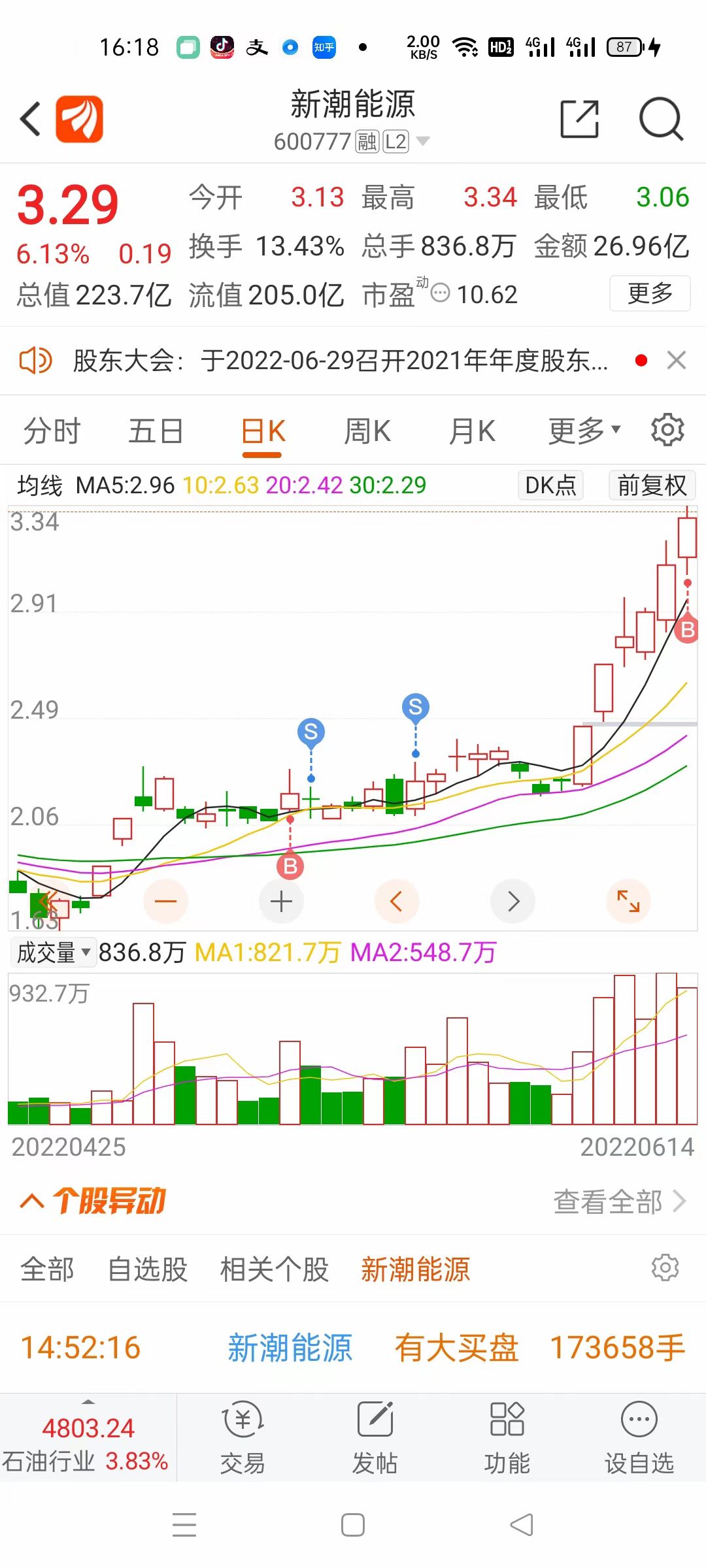Expand chart to fullscreen
The image size is (706, 1568).
pos(628,902)
